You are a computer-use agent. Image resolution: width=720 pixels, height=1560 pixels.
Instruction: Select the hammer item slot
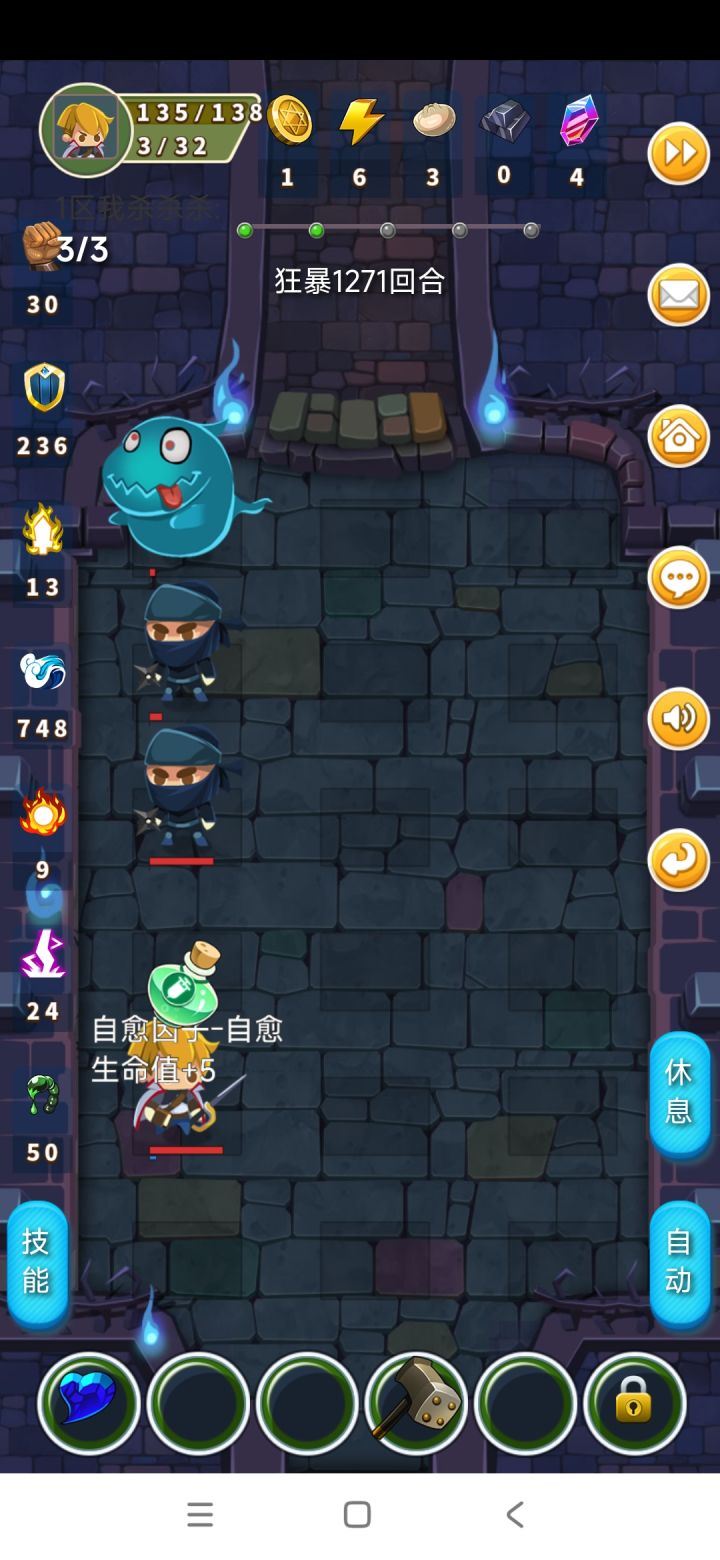[417, 1402]
